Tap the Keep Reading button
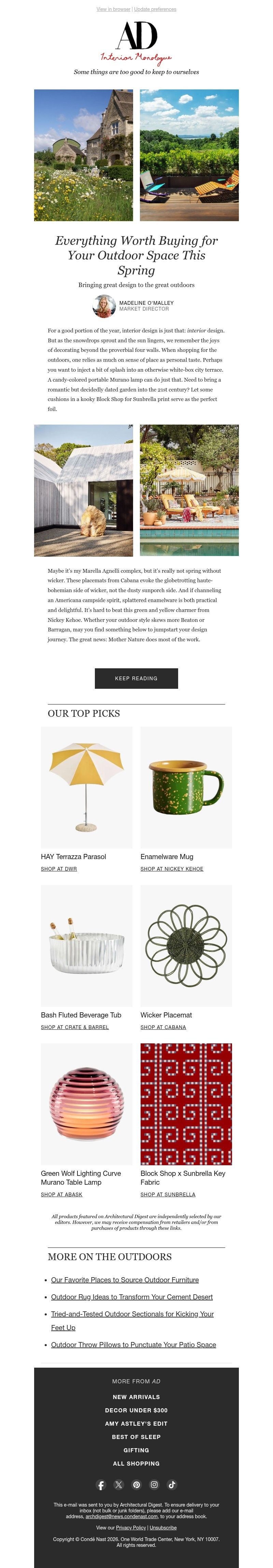The height and width of the screenshot is (1568, 273). pyautogui.click(x=136, y=678)
